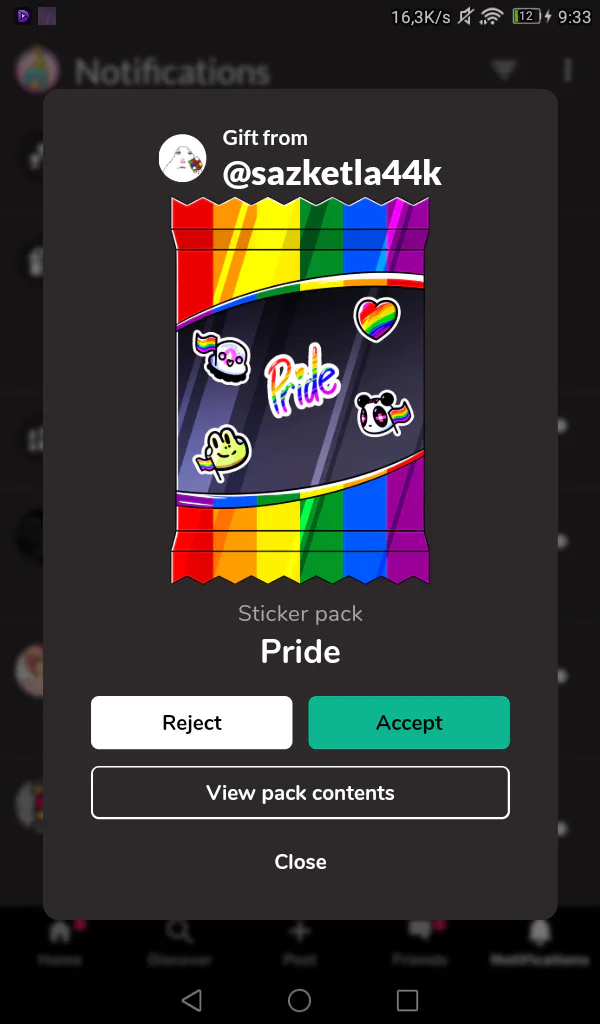The height and width of the screenshot is (1024, 600).
Task: Accept the Pride sticker pack gift
Action: 409,723
